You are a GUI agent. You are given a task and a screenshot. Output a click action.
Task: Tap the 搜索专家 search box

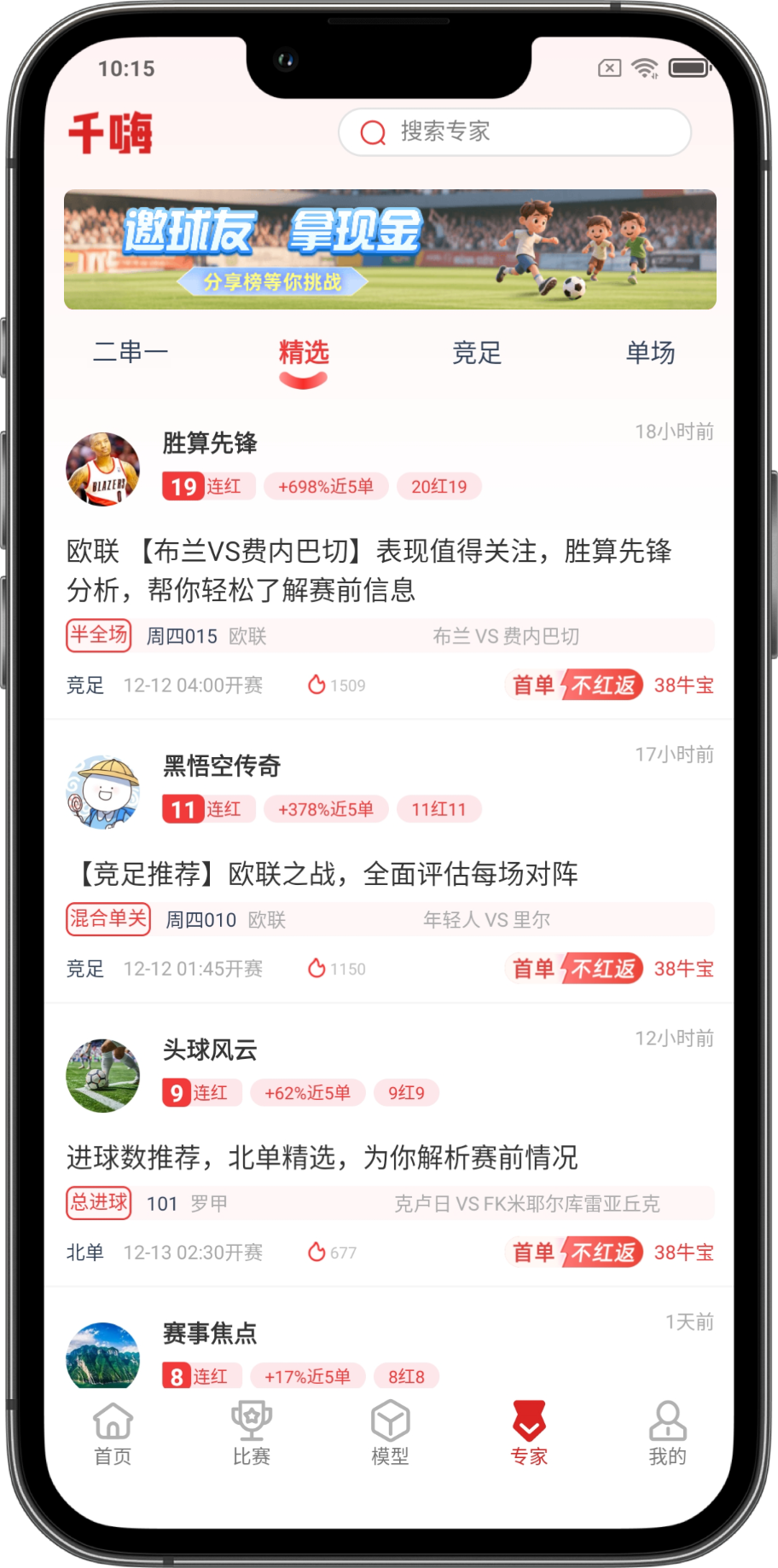(514, 132)
